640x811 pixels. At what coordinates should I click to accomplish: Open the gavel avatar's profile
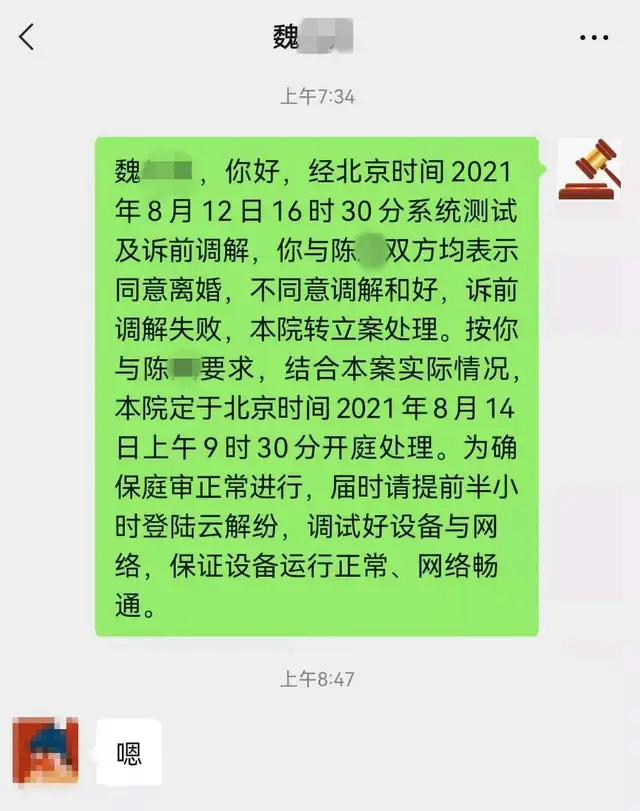589,170
